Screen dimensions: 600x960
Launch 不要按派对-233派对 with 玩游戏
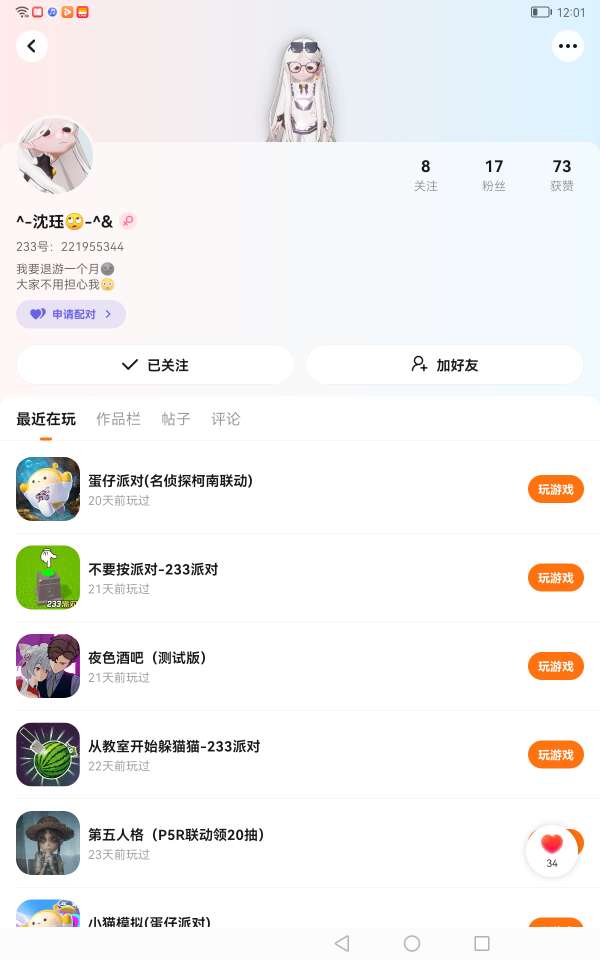555,577
